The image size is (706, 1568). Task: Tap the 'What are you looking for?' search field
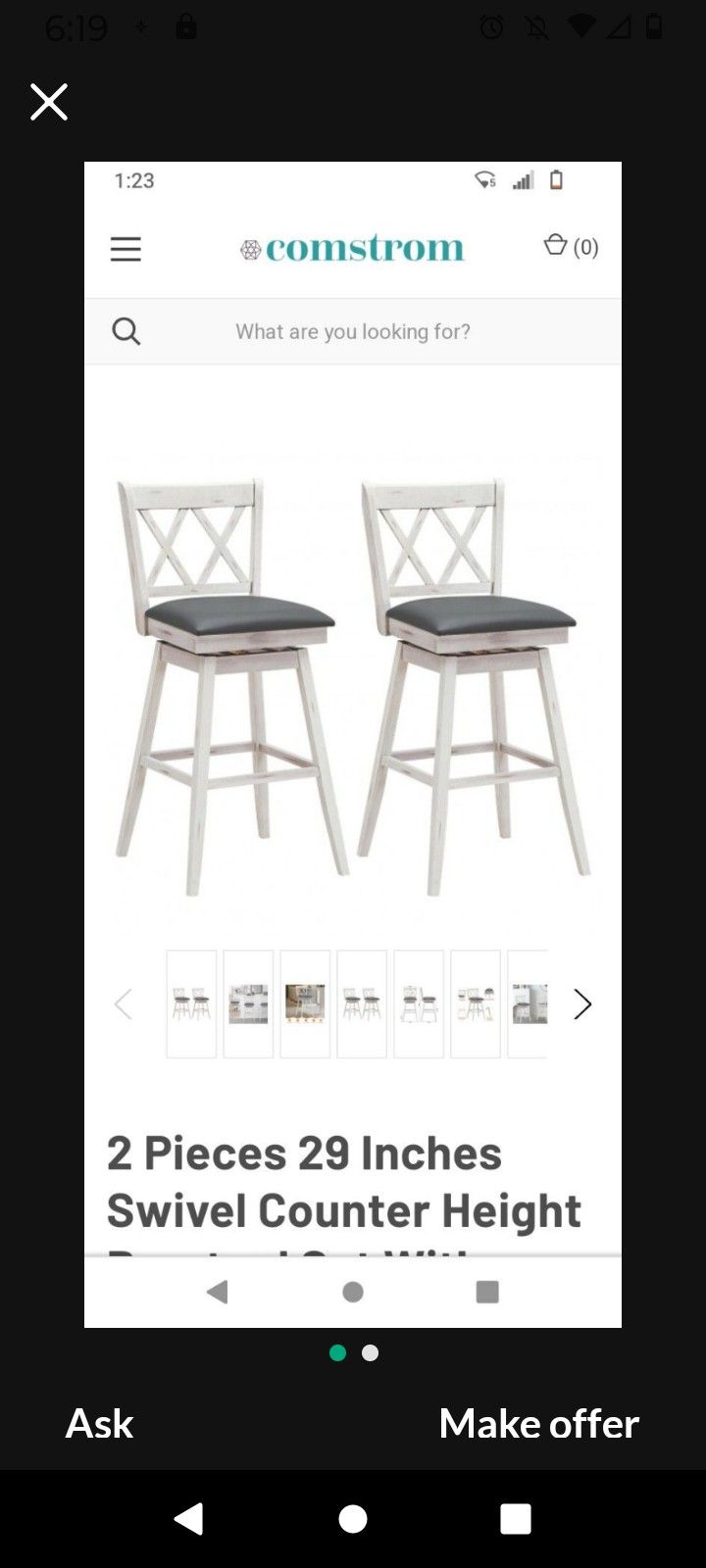click(352, 330)
